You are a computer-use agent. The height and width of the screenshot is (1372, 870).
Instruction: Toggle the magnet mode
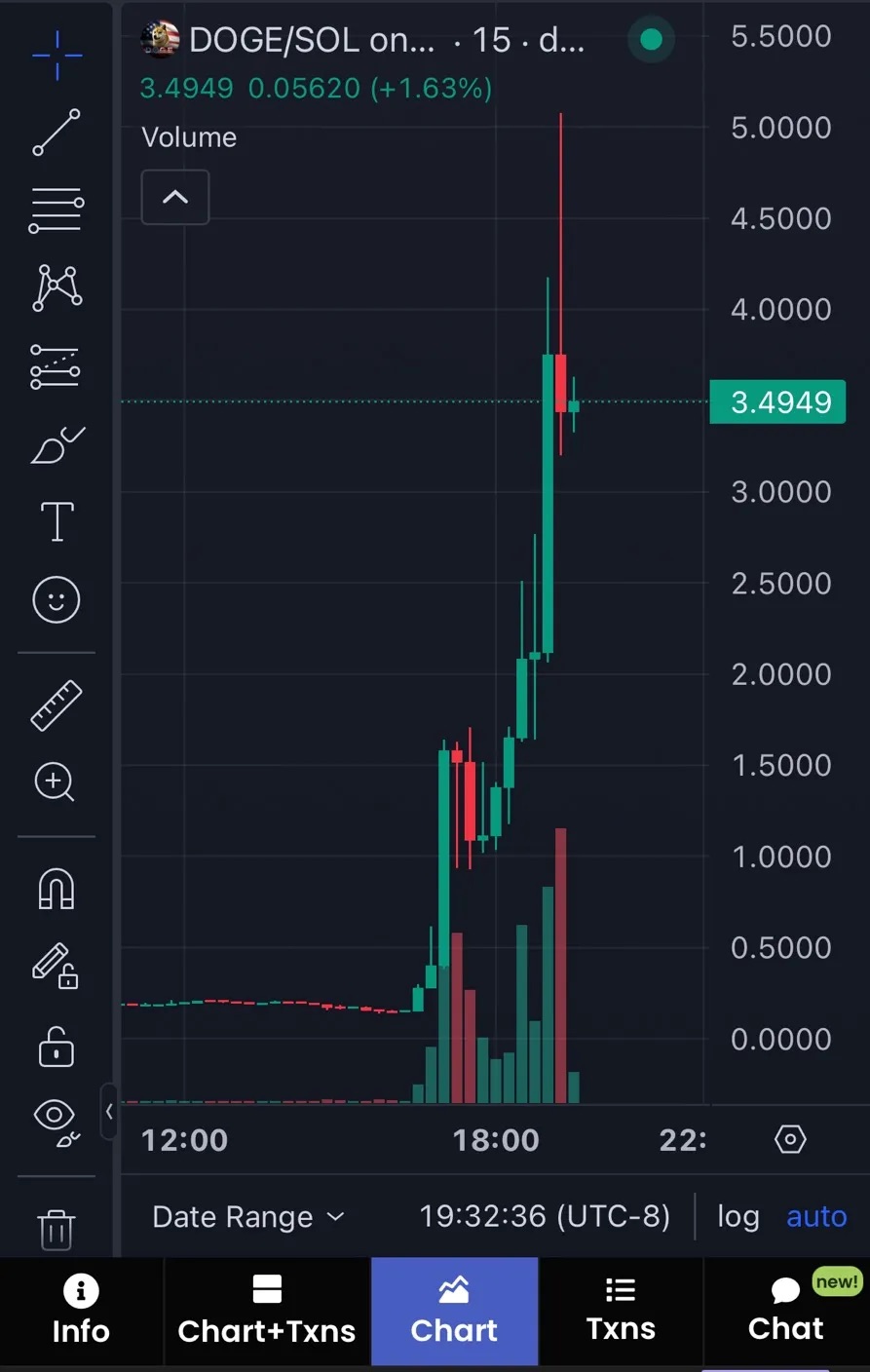[57, 889]
